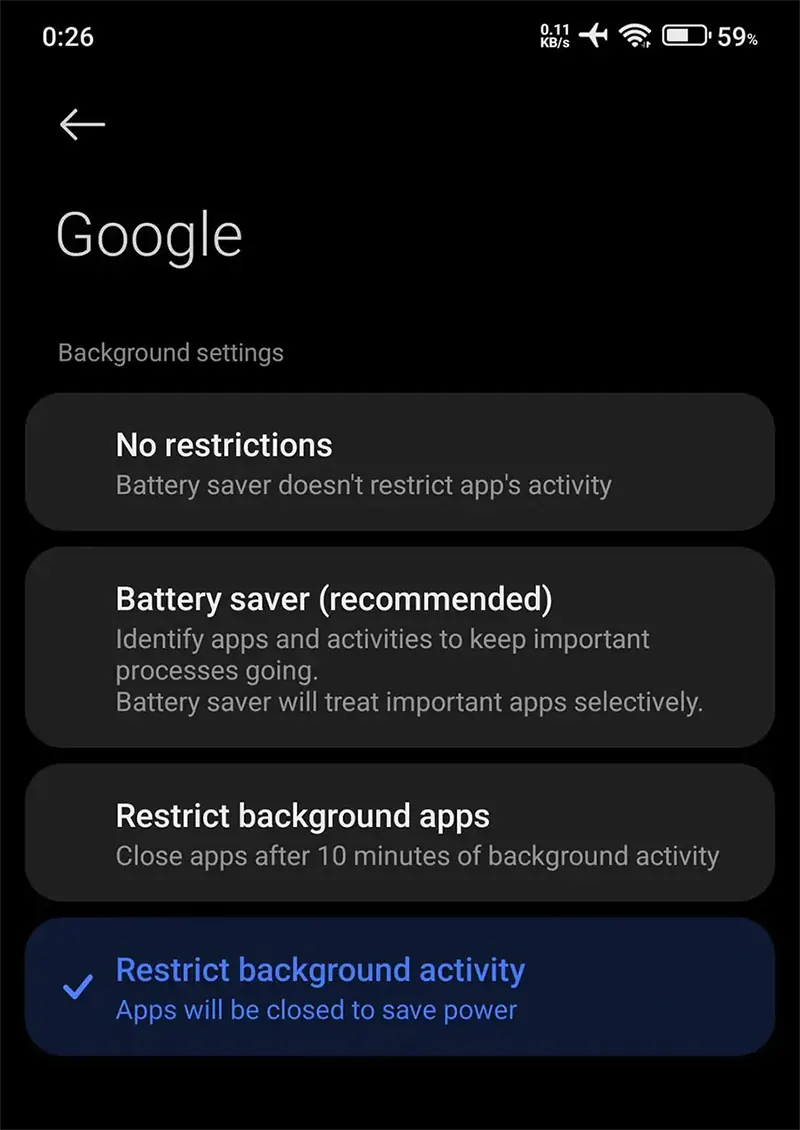Select Restrict background apps
Image resolution: width=800 pixels, height=1130 pixels.
tap(400, 833)
